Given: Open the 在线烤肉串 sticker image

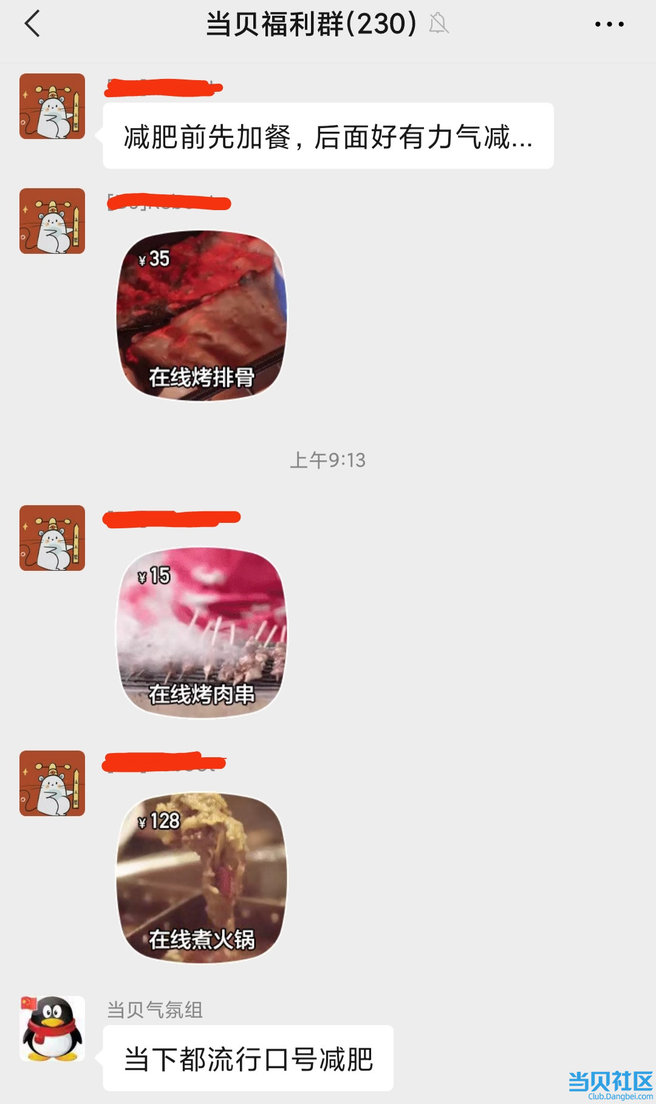Looking at the screenshot, I should 202,632.
